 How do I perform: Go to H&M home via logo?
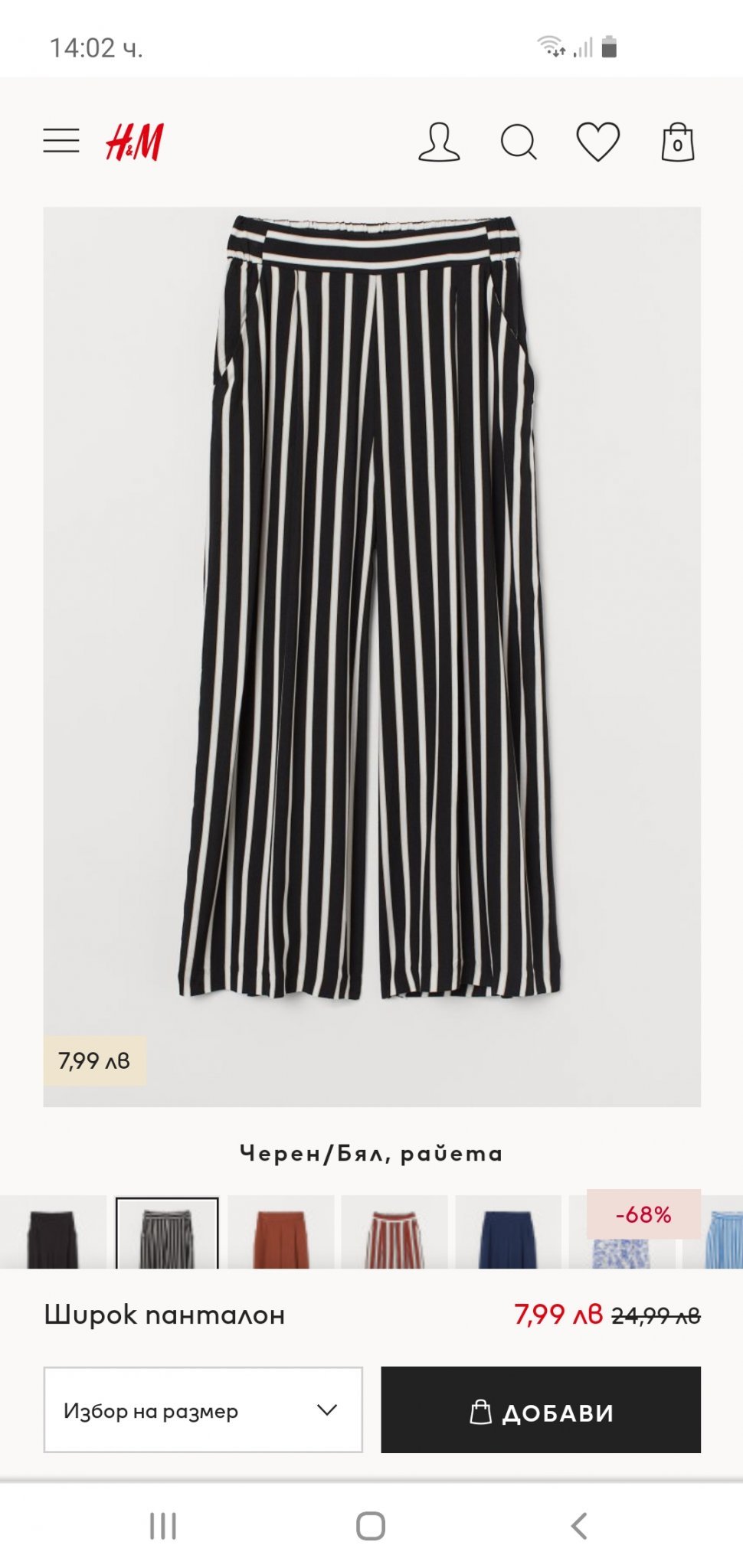point(135,142)
